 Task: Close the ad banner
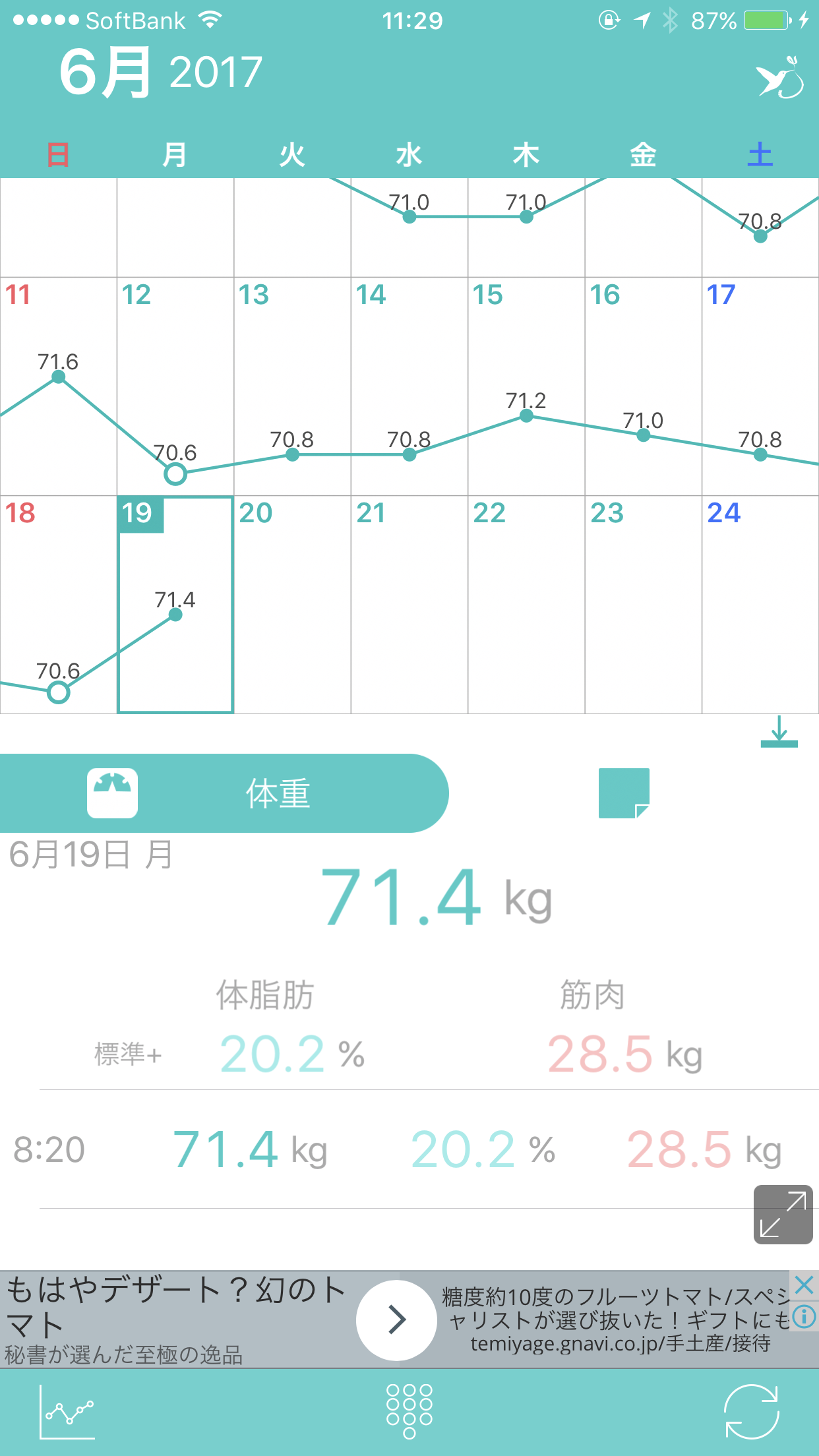tap(804, 1285)
